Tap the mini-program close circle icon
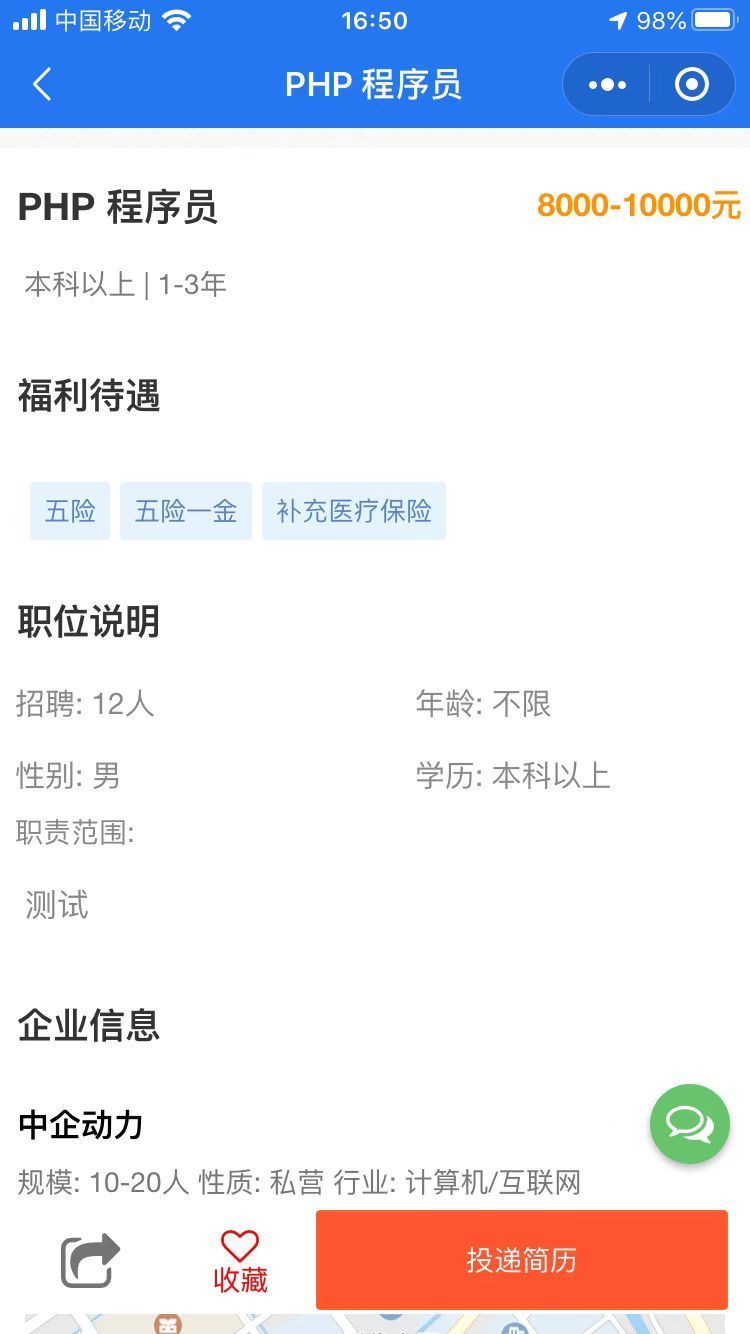This screenshot has width=750, height=1334. (x=691, y=84)
